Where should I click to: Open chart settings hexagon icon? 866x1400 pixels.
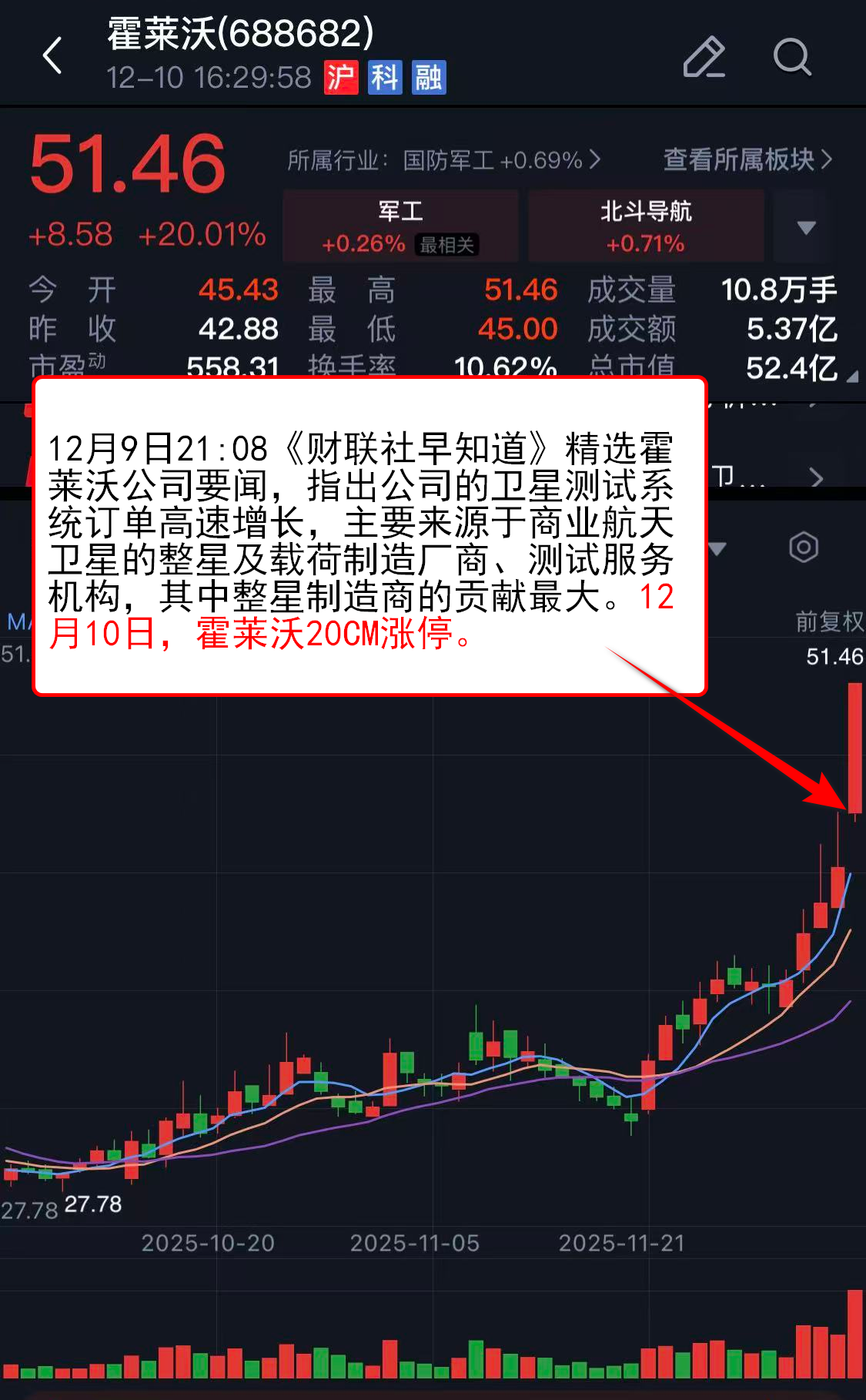click(x=803, y=548)
